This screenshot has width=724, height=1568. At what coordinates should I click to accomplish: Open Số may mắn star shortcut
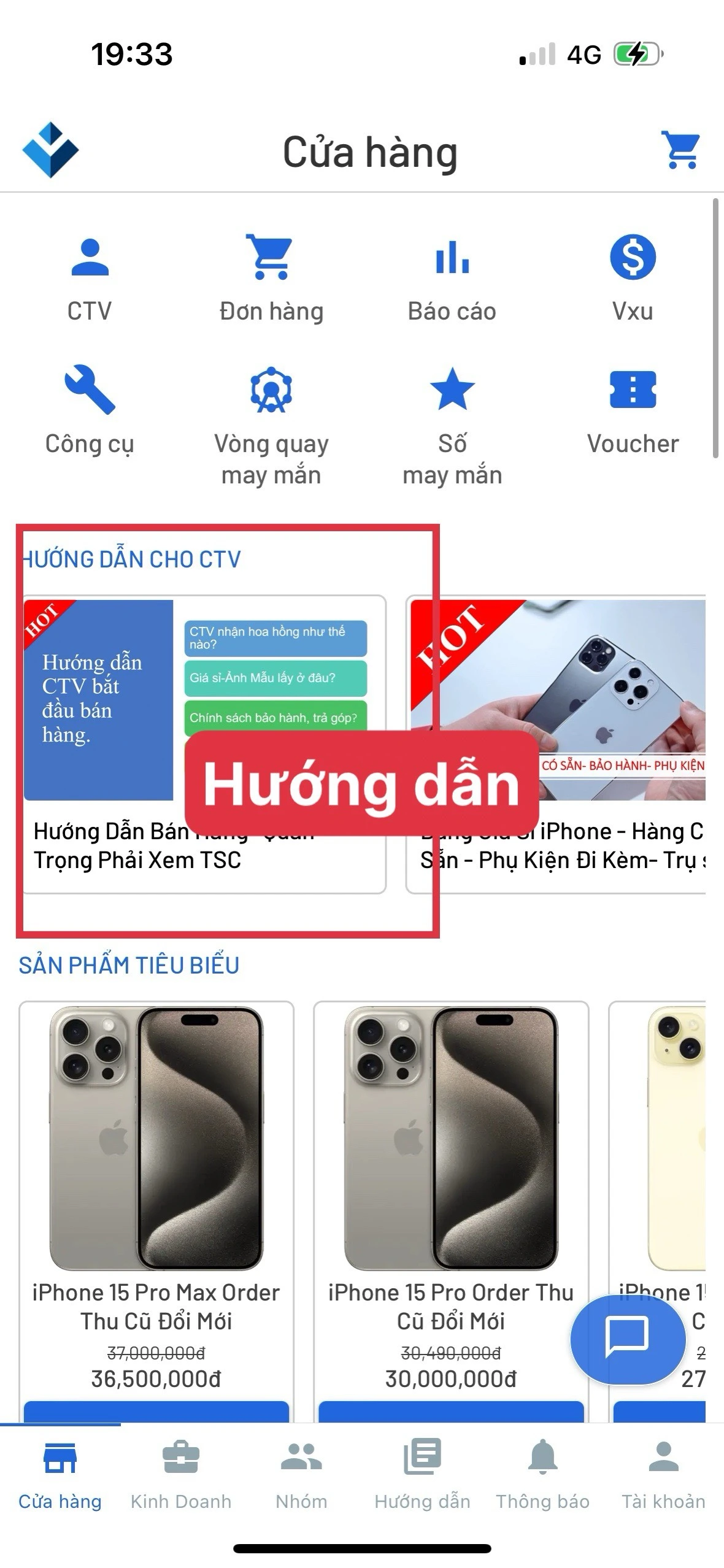tap(452, 423)
